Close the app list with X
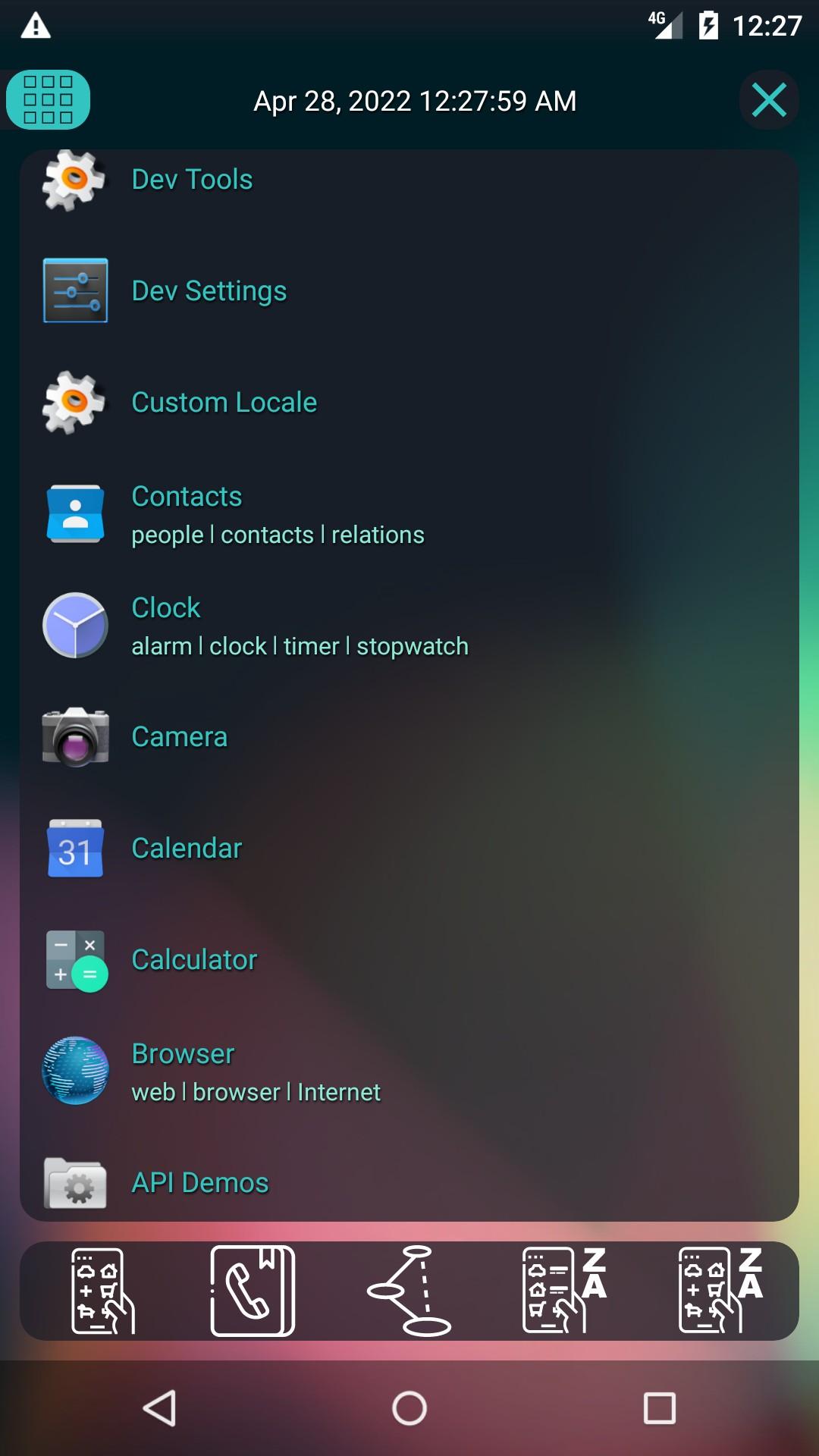819x1456 pixels. point(768,100)
